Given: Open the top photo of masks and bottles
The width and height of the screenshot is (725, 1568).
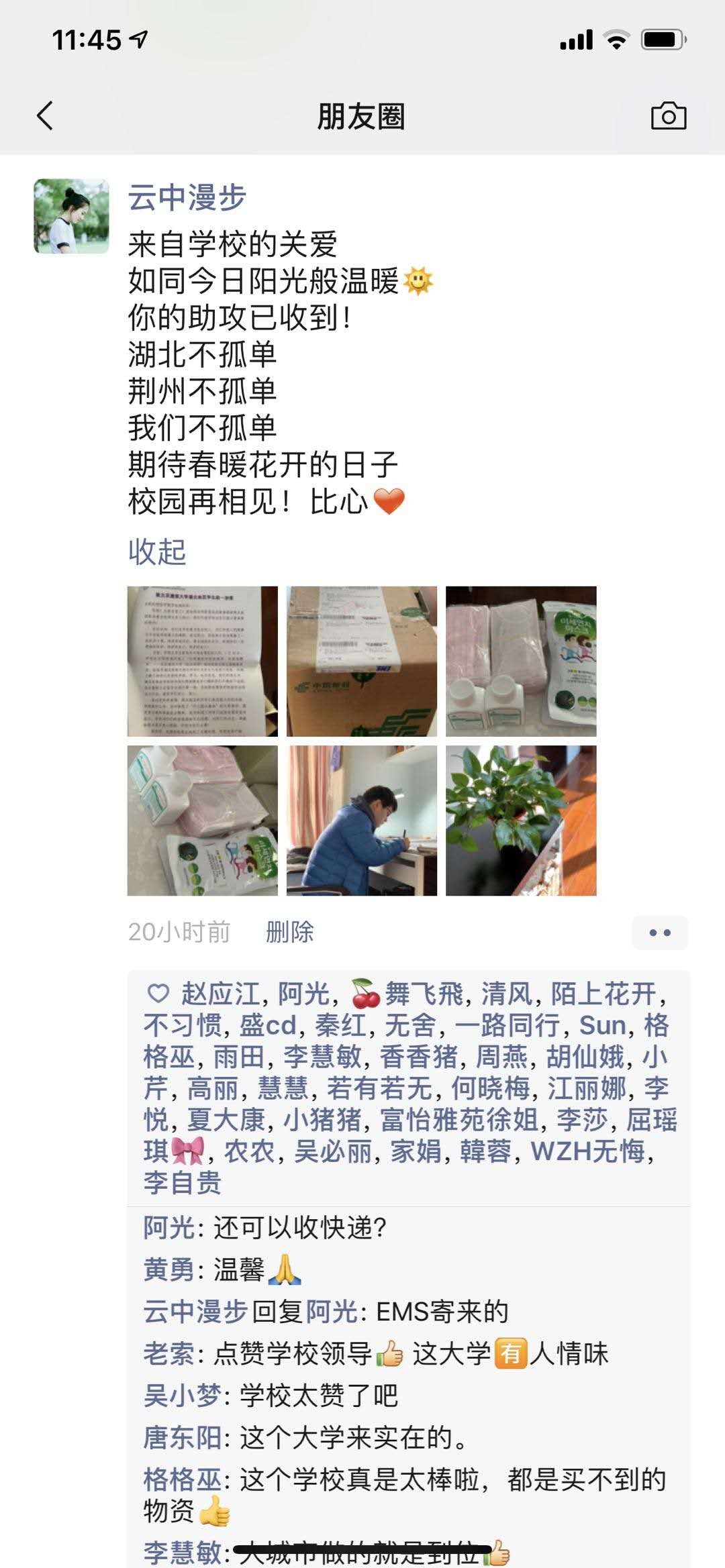Looking at the screenshot, I should (521, 661).
